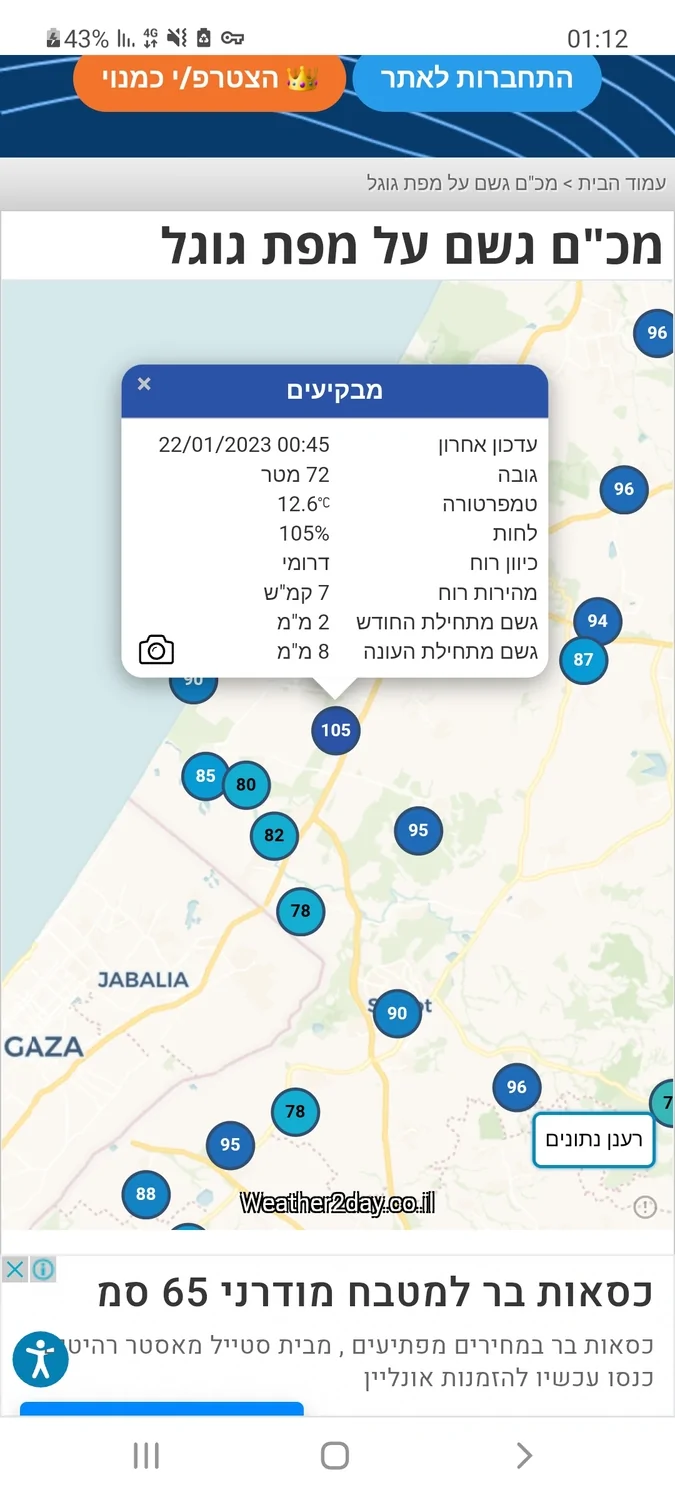This screenshot has width=675, height=1500.
Task: Tap the התחברות לאתר login button
Action: 476,79
